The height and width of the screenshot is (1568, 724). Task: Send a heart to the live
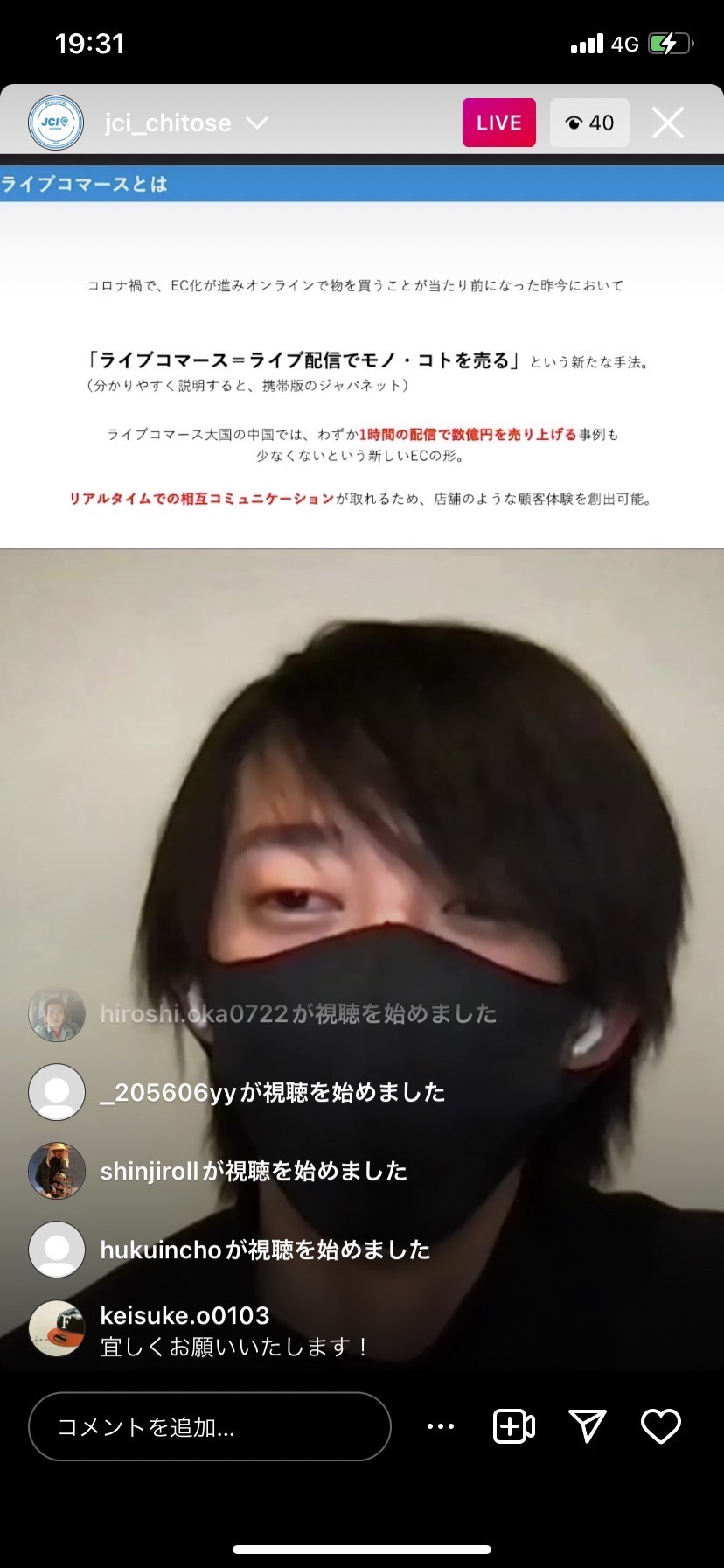661,1426
